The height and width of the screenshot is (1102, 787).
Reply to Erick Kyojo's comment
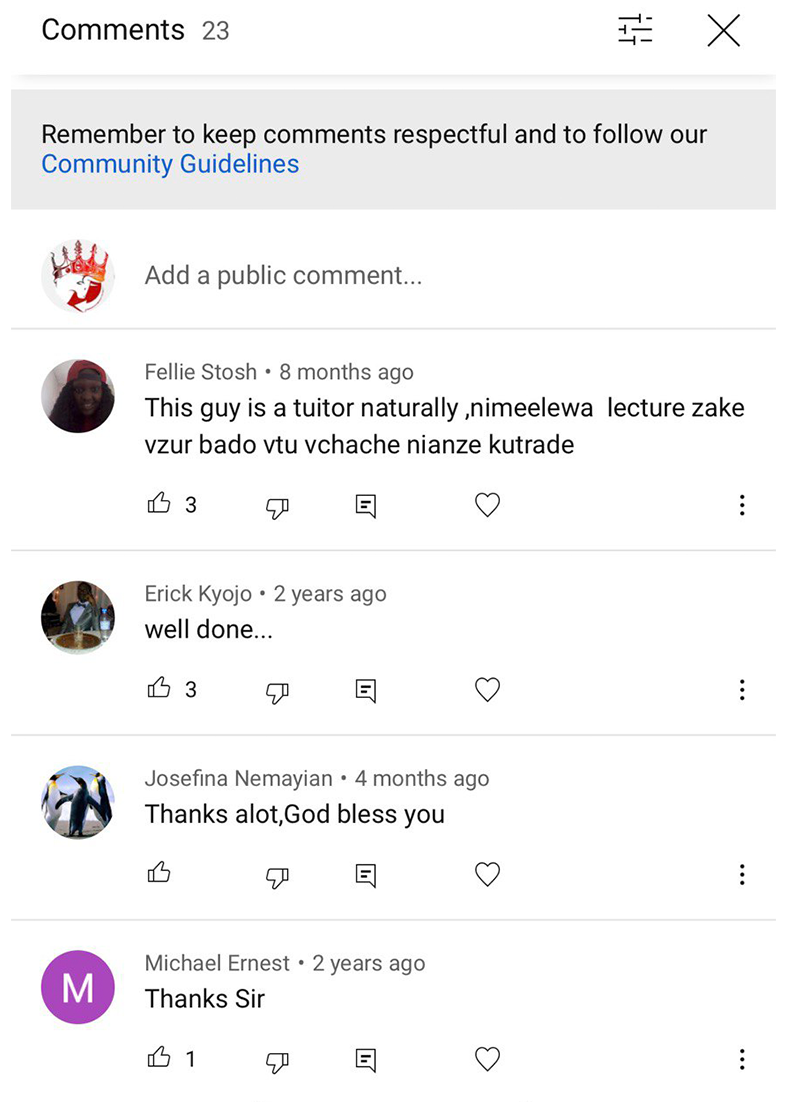coord(366,690)
